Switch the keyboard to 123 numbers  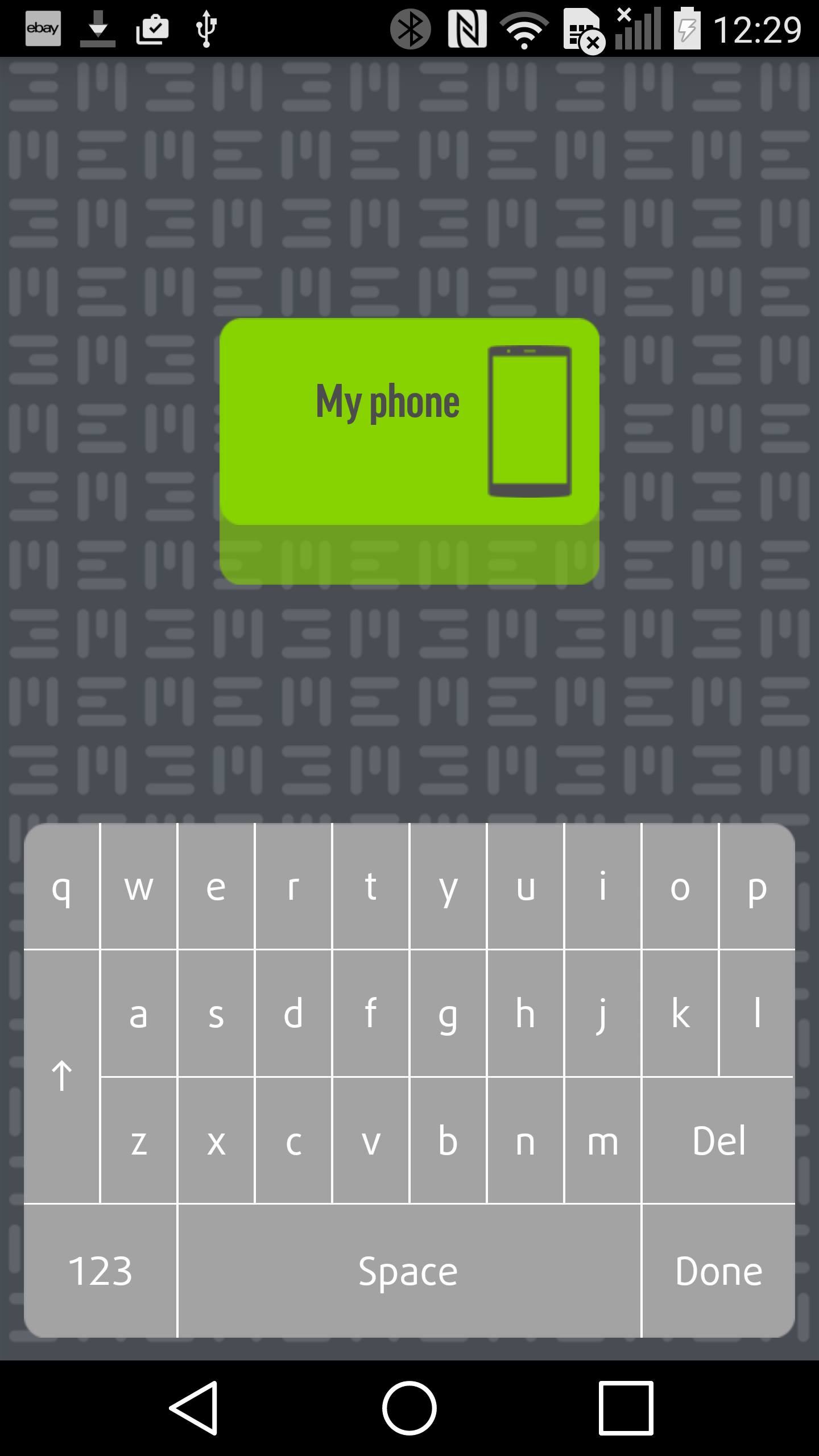point(100,1271)
